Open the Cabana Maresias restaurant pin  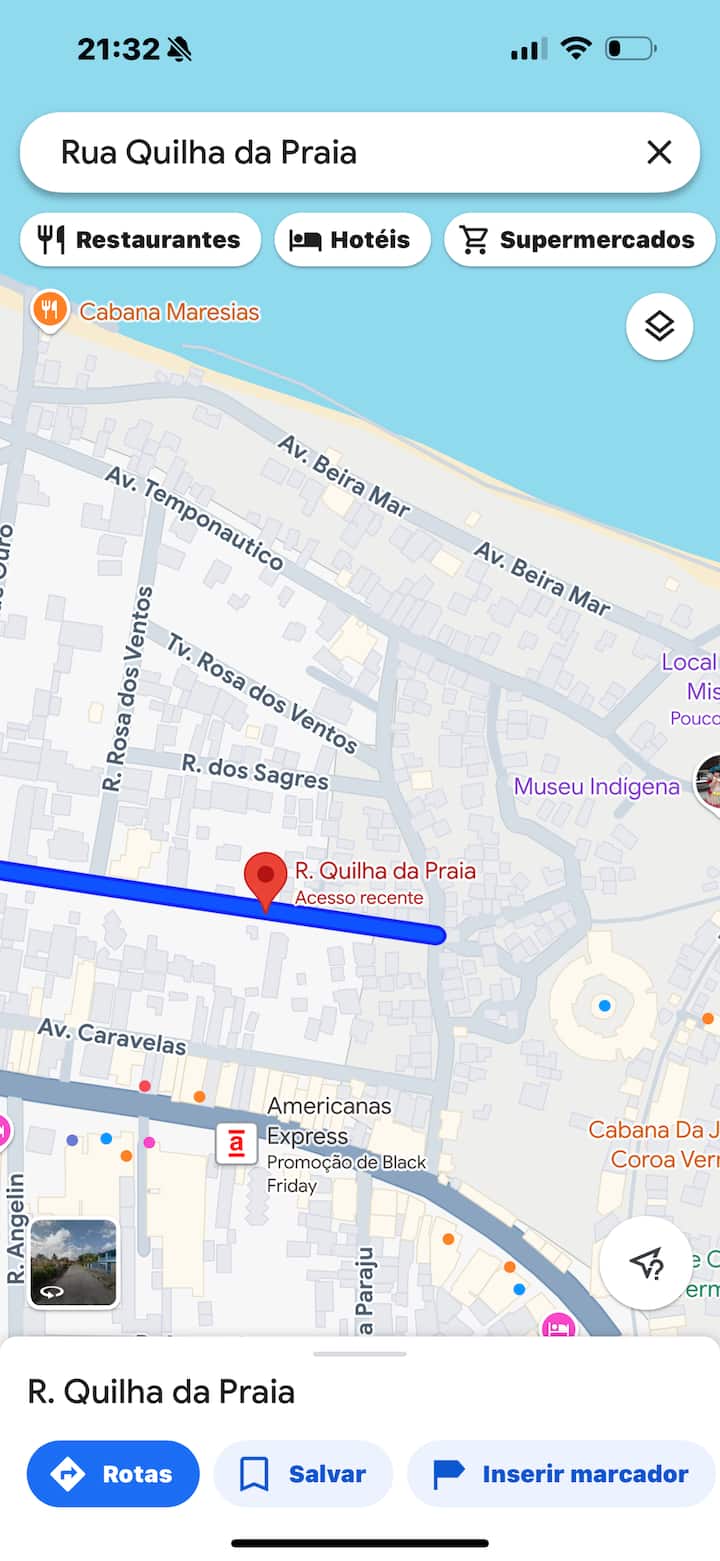click(x=49, y=310)
